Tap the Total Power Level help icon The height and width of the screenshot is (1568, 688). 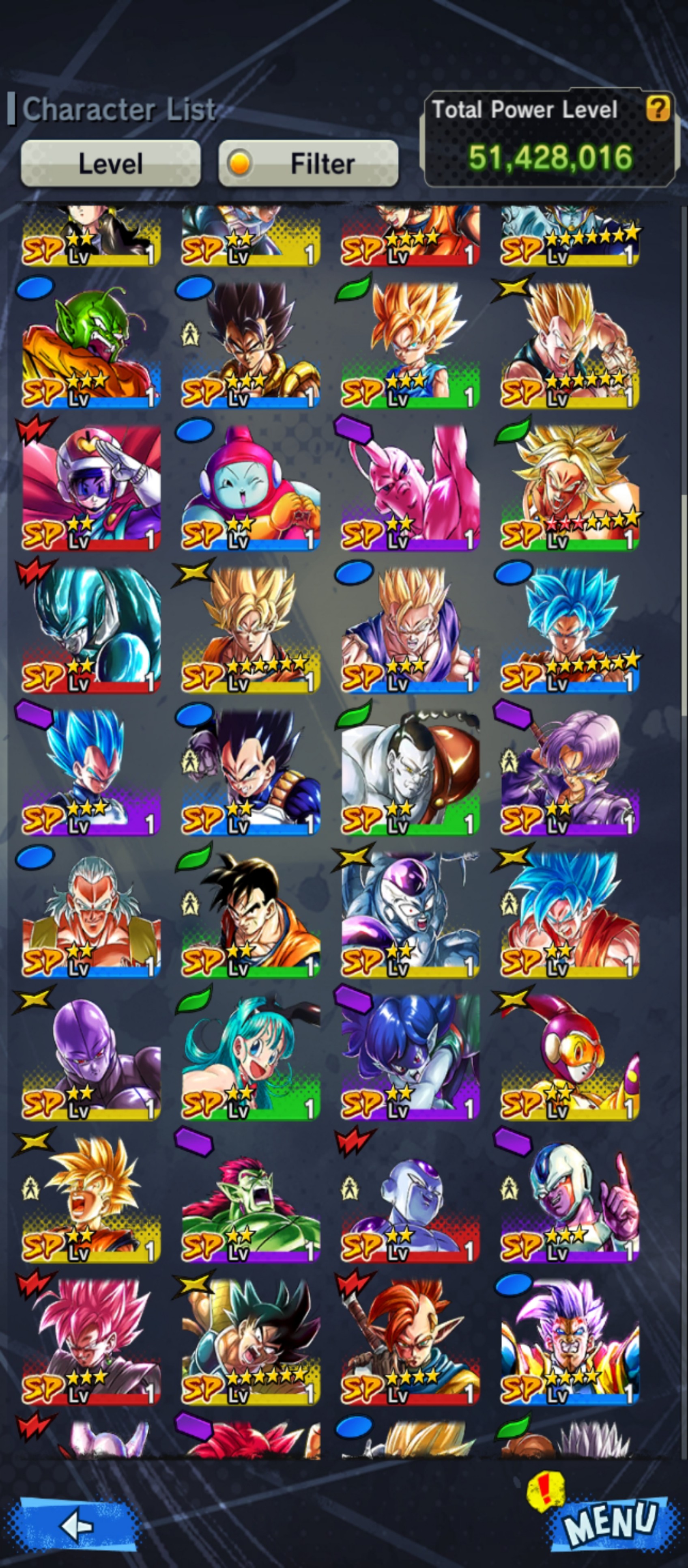[x=658, y=110]
